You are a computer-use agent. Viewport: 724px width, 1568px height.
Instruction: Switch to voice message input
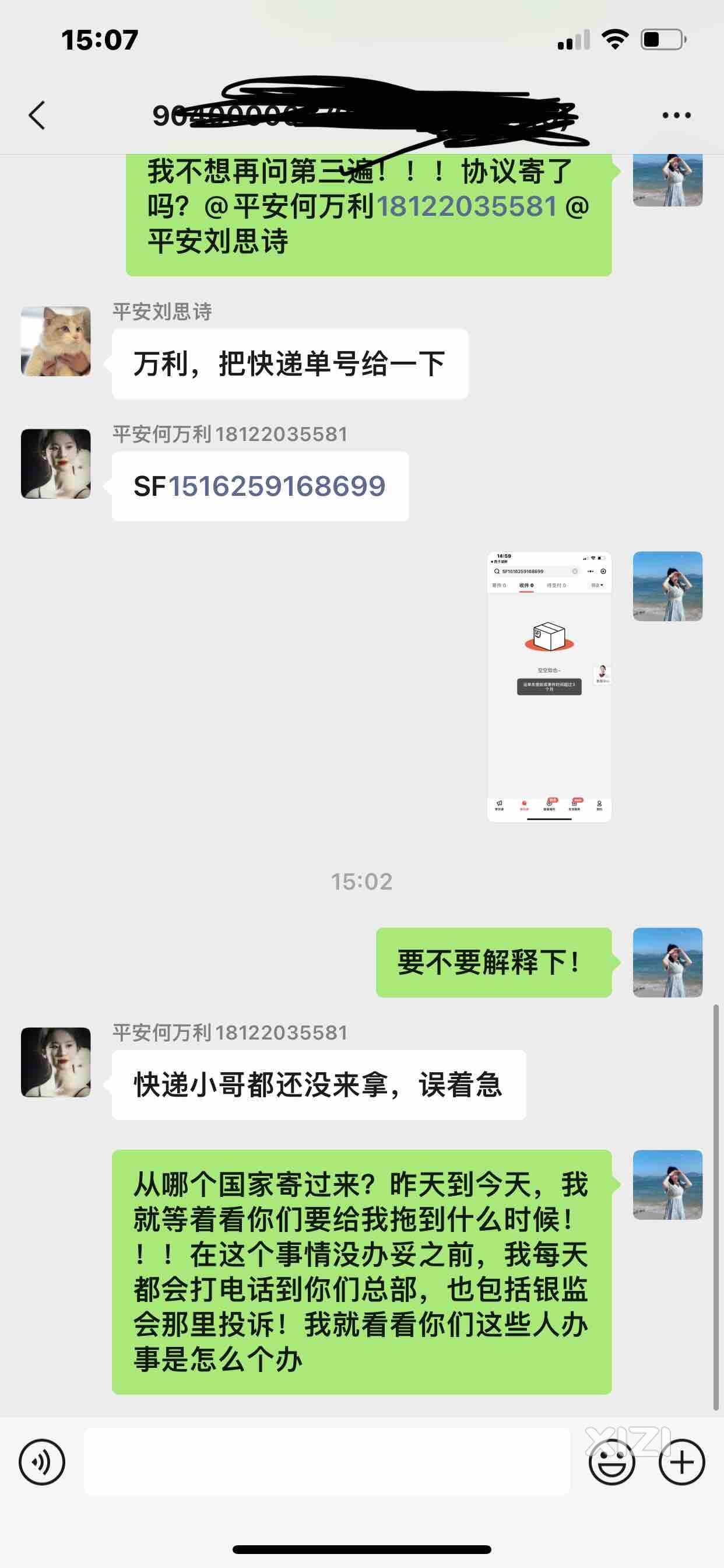coord(42,1461)
